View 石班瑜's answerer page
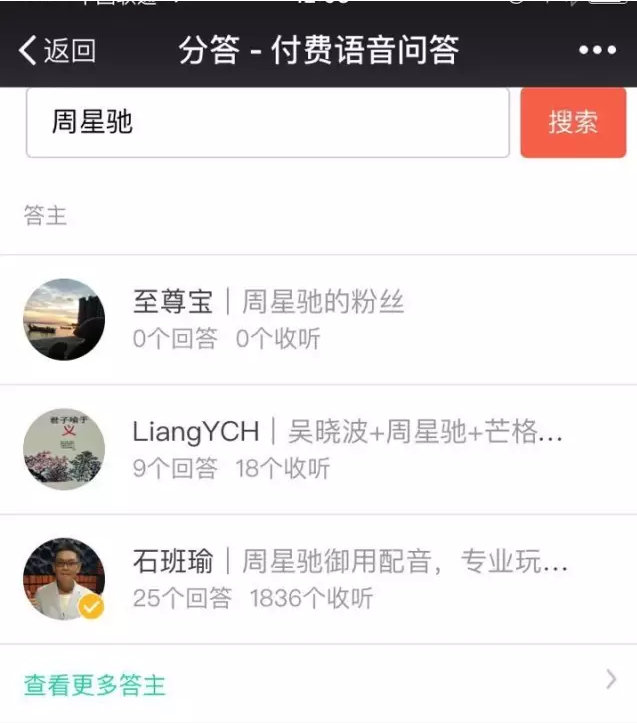Screen dimensions: 637x723 point(318,579)
